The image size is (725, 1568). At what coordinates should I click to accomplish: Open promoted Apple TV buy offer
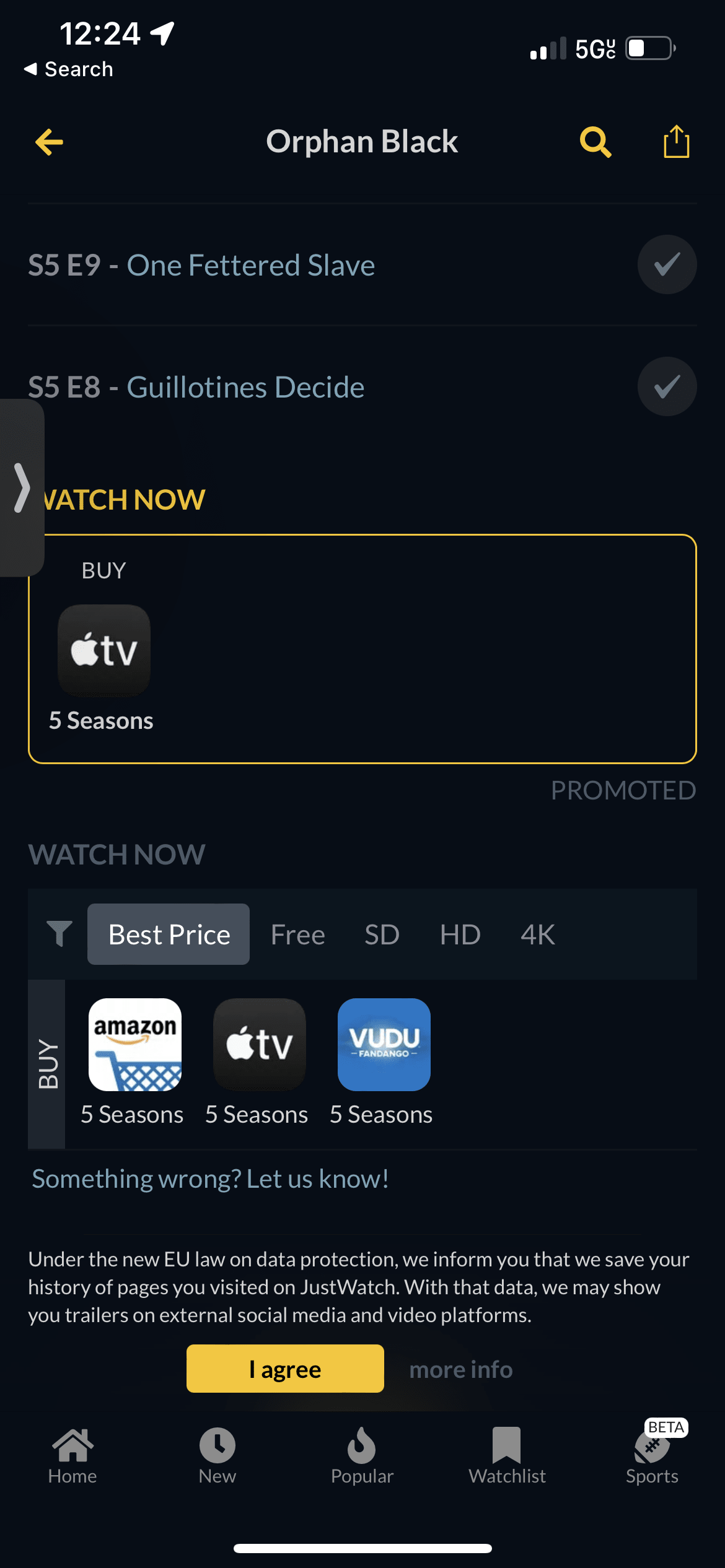coord(104,651)
